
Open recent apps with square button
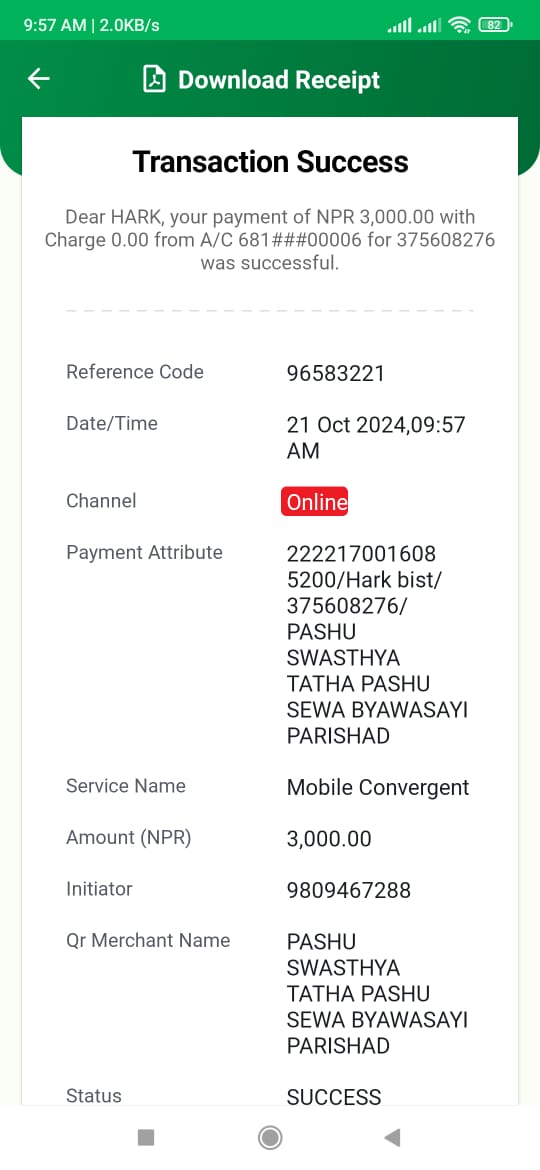point(146,1137)
